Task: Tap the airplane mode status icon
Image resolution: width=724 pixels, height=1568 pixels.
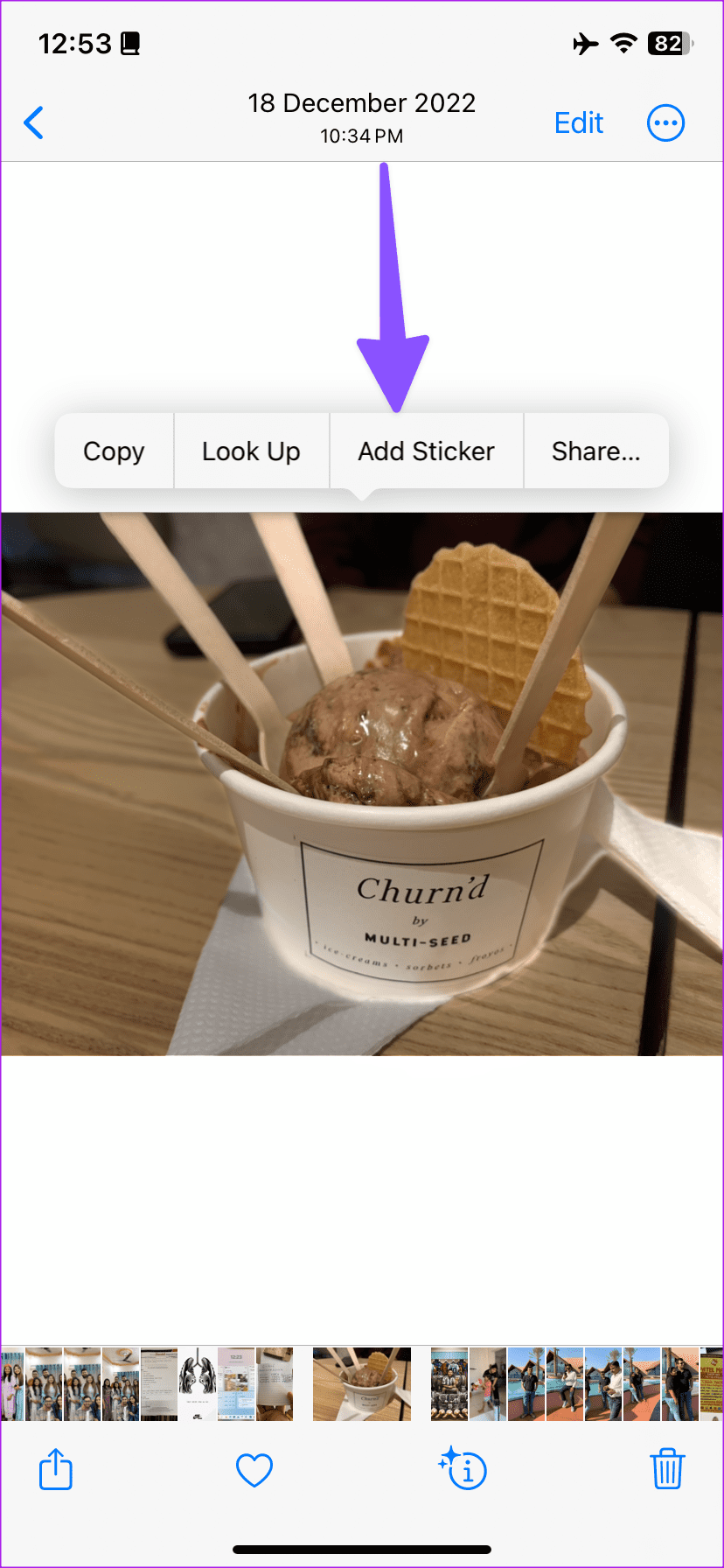Action: click(x=585, y=43)
